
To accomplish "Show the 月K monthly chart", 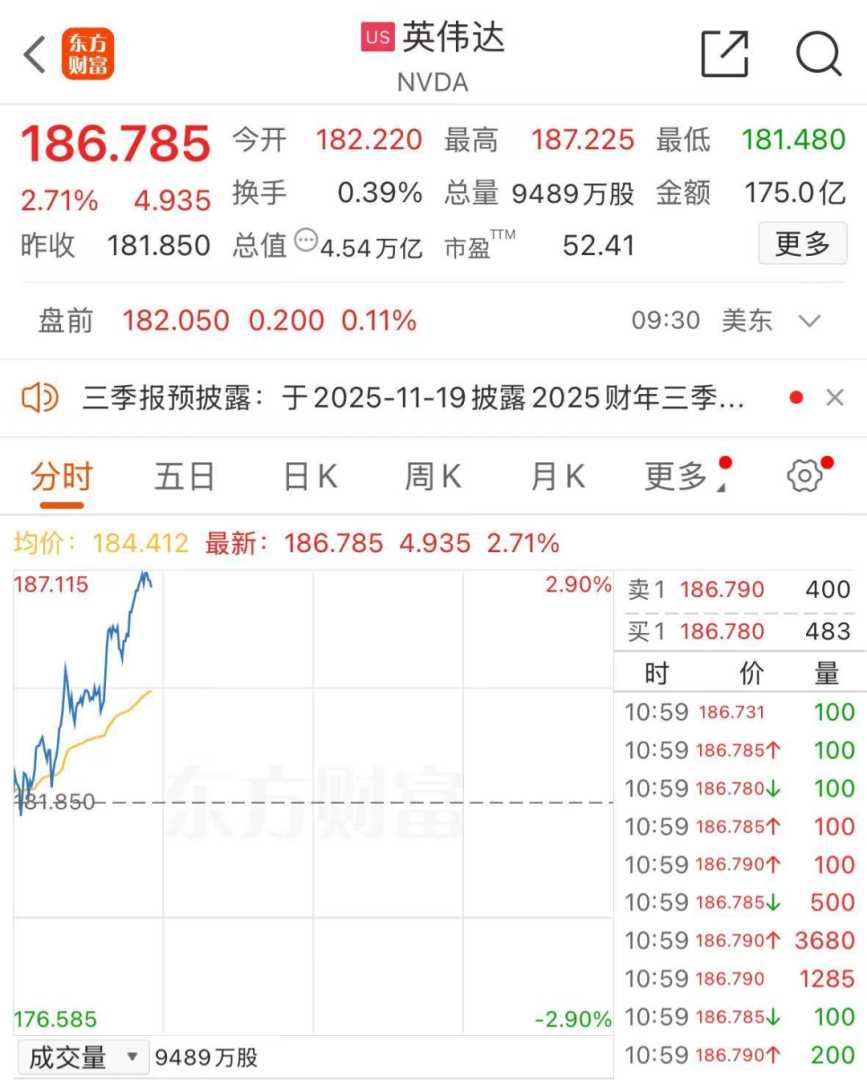I will point(557,477).
